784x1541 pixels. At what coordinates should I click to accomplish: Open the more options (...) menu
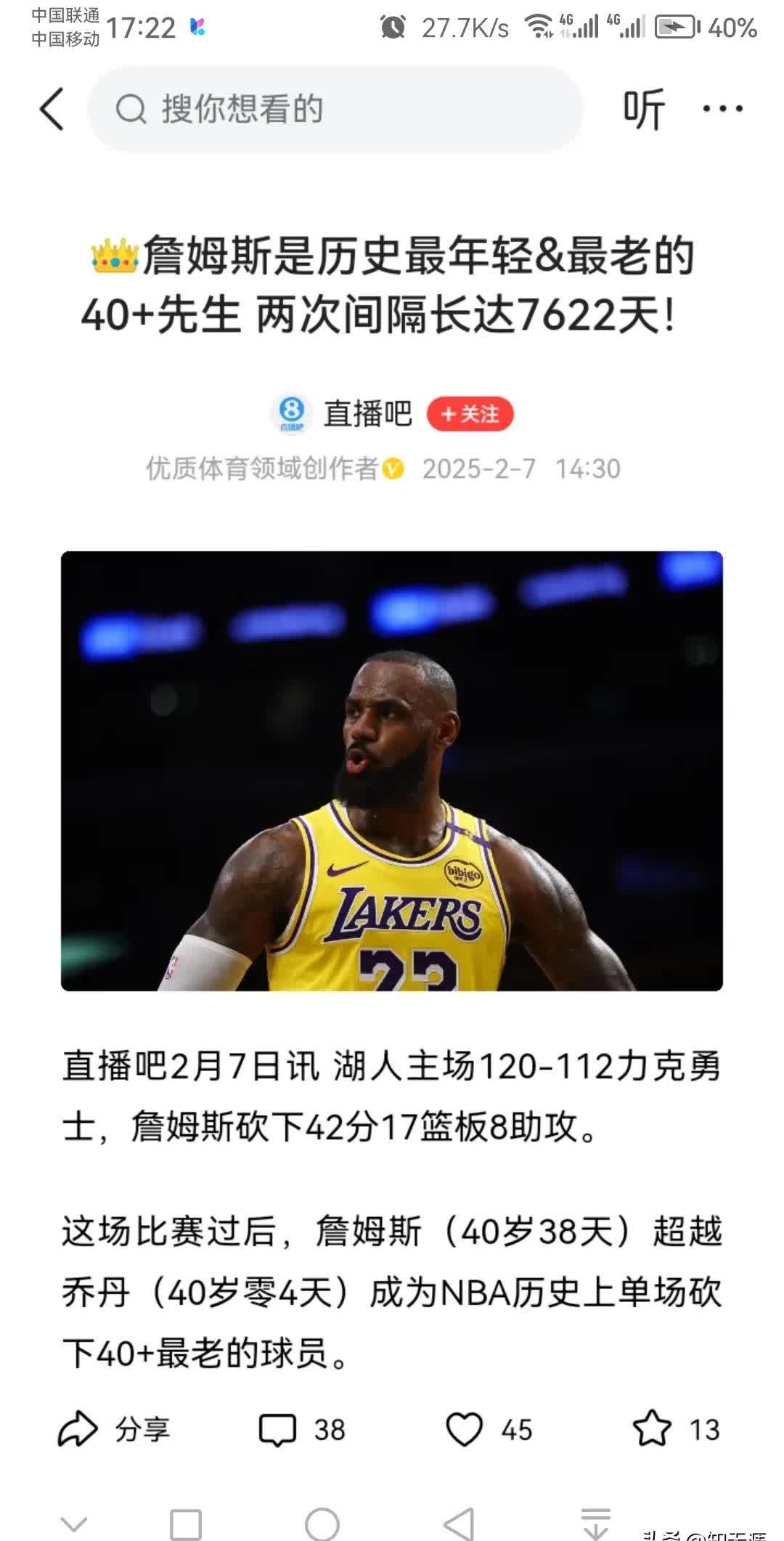722,109
